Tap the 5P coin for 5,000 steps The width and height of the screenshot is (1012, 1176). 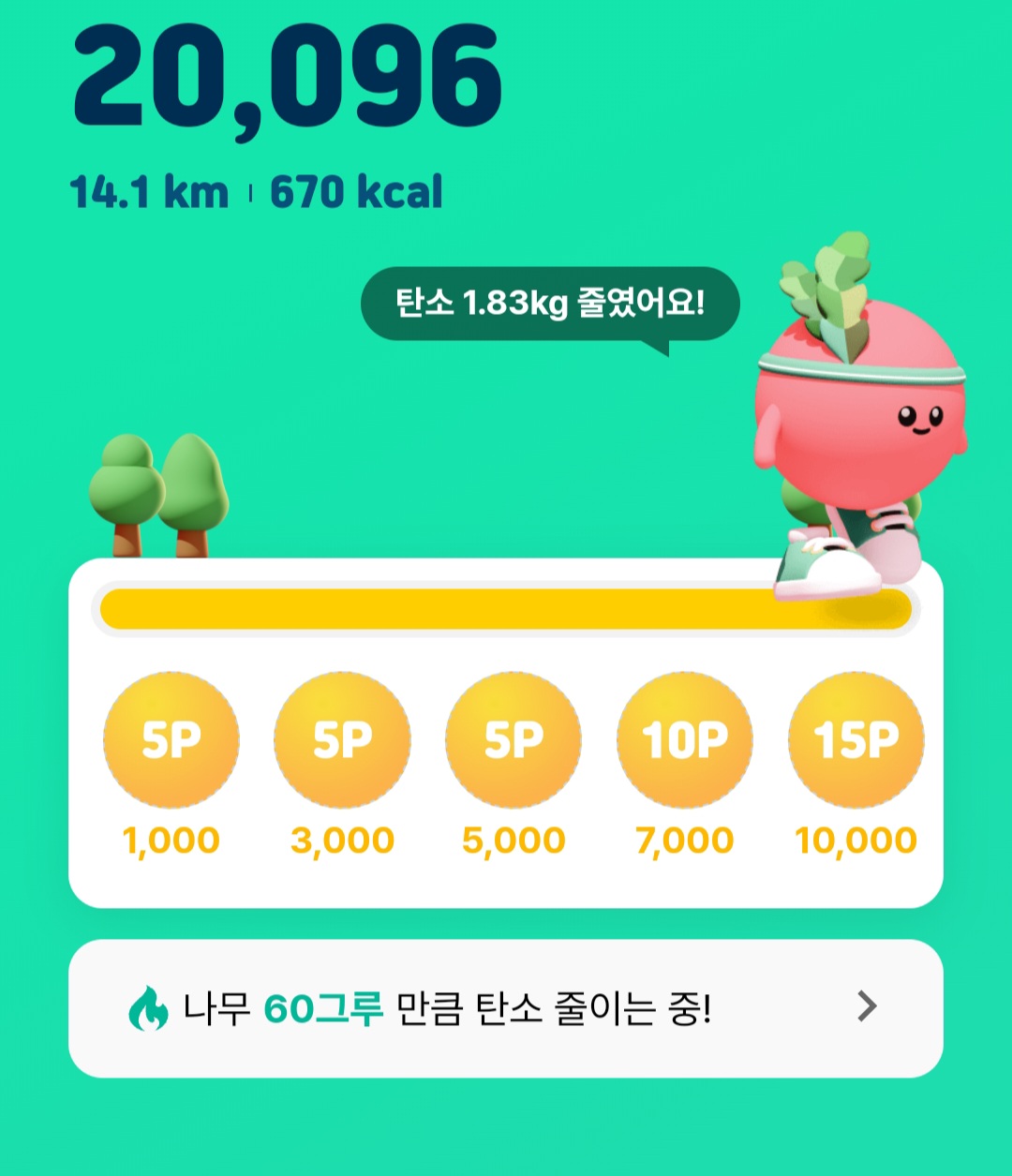[x=513, y=740]
